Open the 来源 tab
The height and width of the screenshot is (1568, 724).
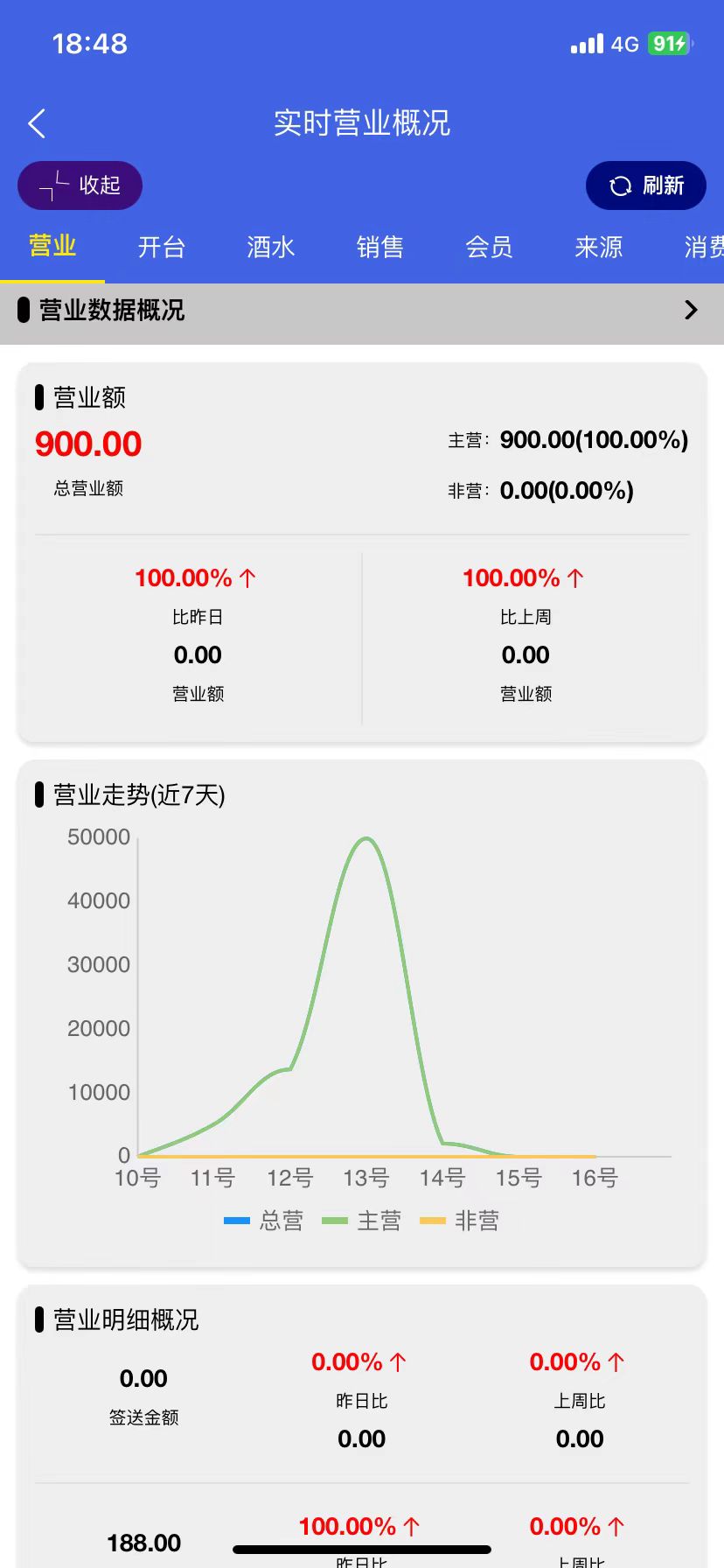coord(599,247)
